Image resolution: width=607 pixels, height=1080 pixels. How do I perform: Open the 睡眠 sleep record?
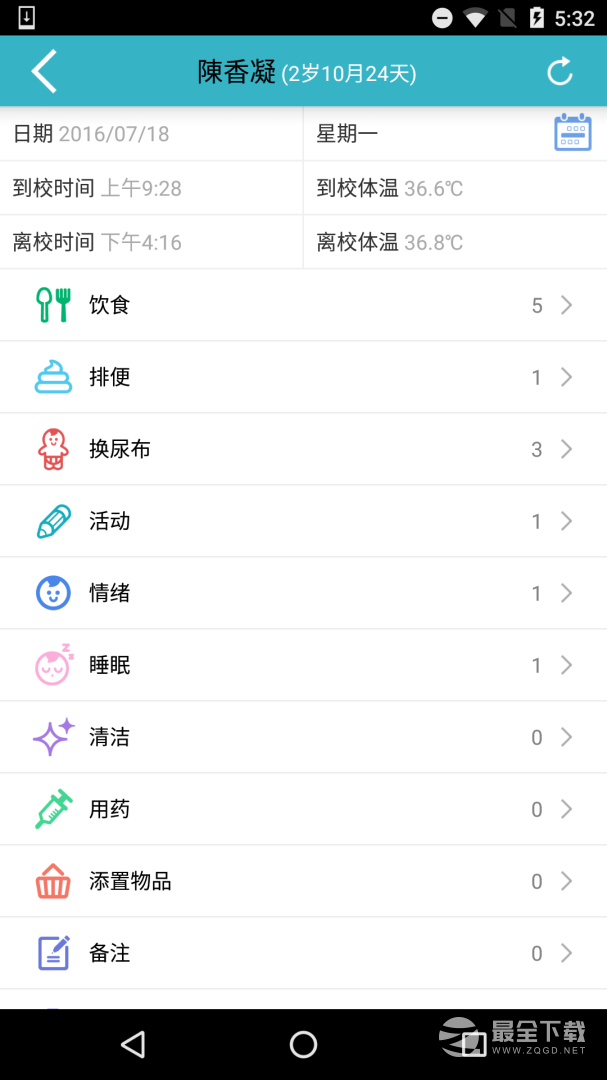pos(303,665)
